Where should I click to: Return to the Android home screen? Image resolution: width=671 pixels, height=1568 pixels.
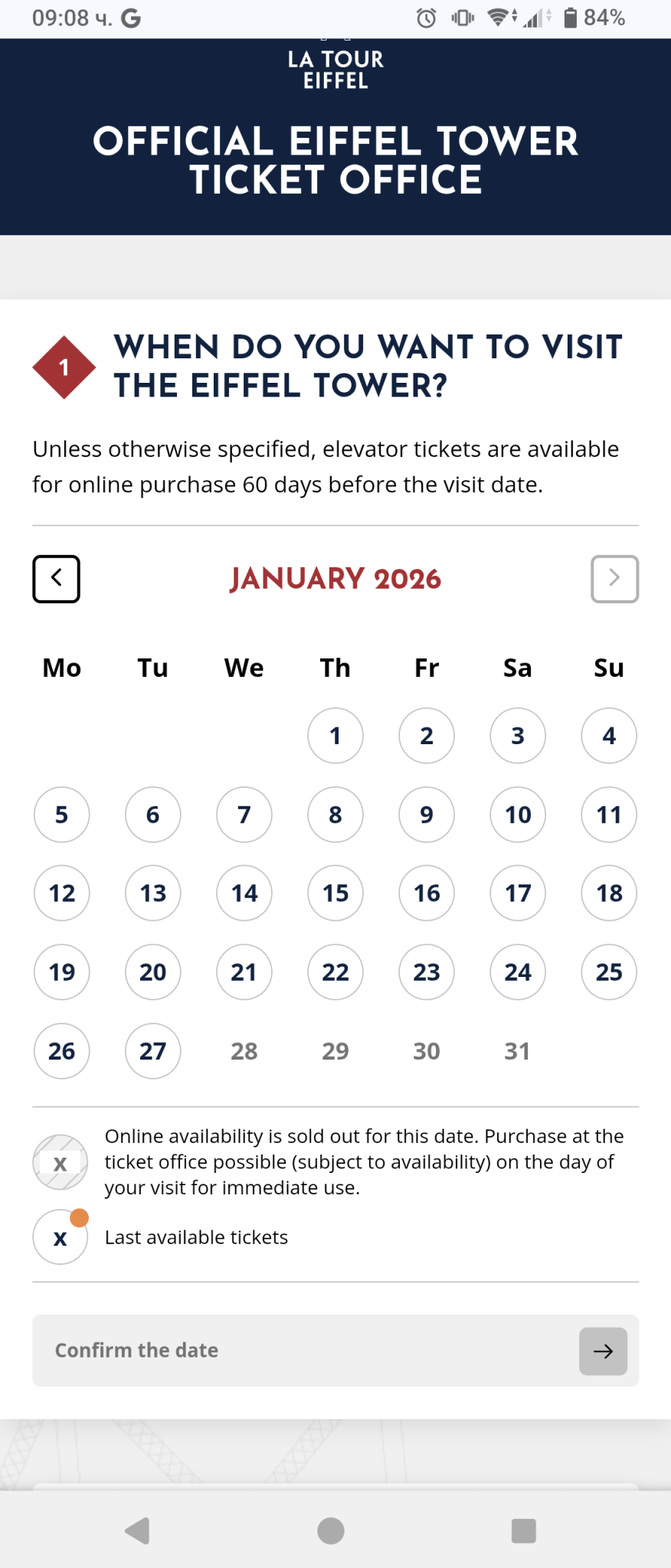point(331,1531)
